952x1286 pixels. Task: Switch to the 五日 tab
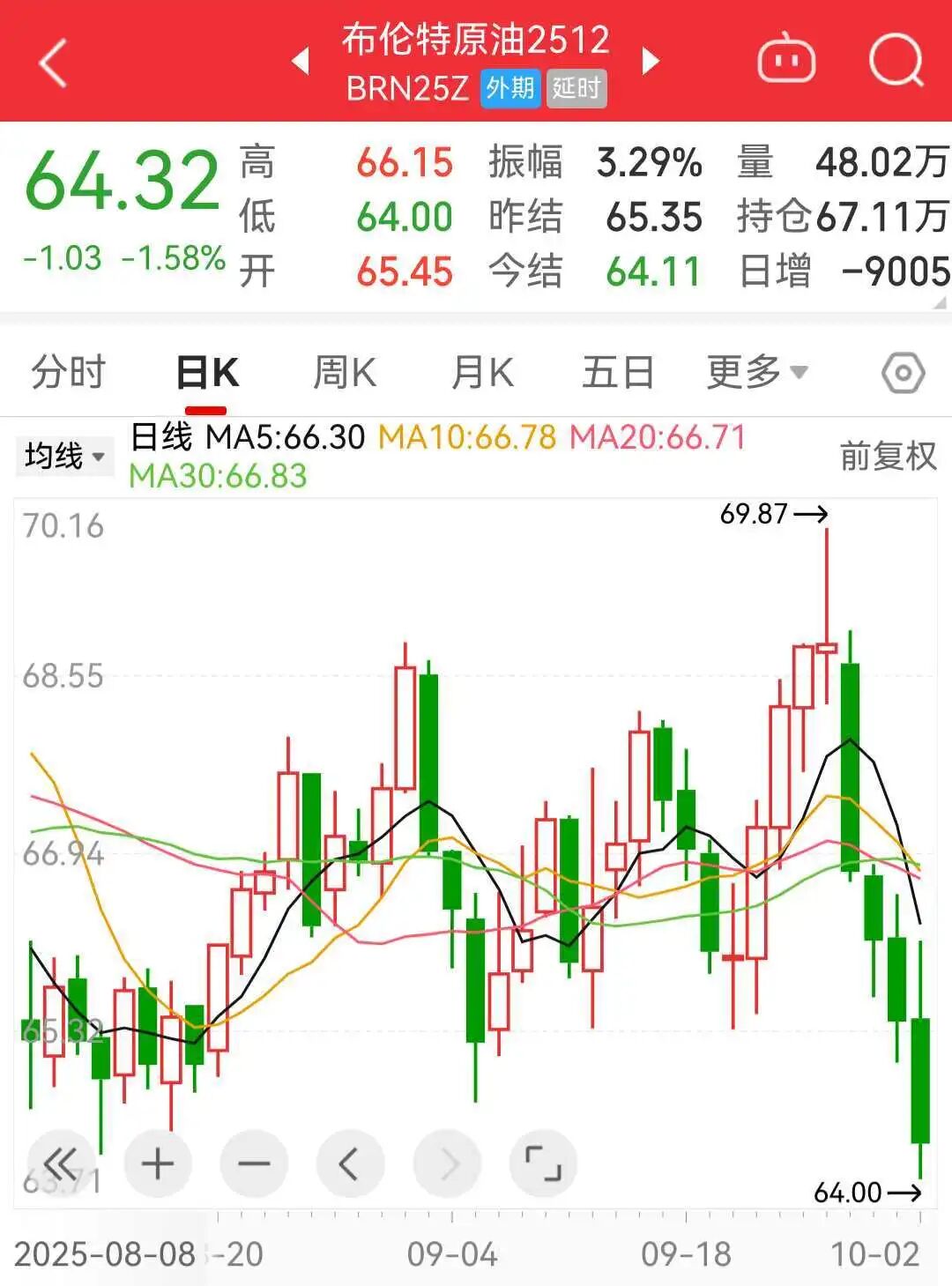[620, 371]
